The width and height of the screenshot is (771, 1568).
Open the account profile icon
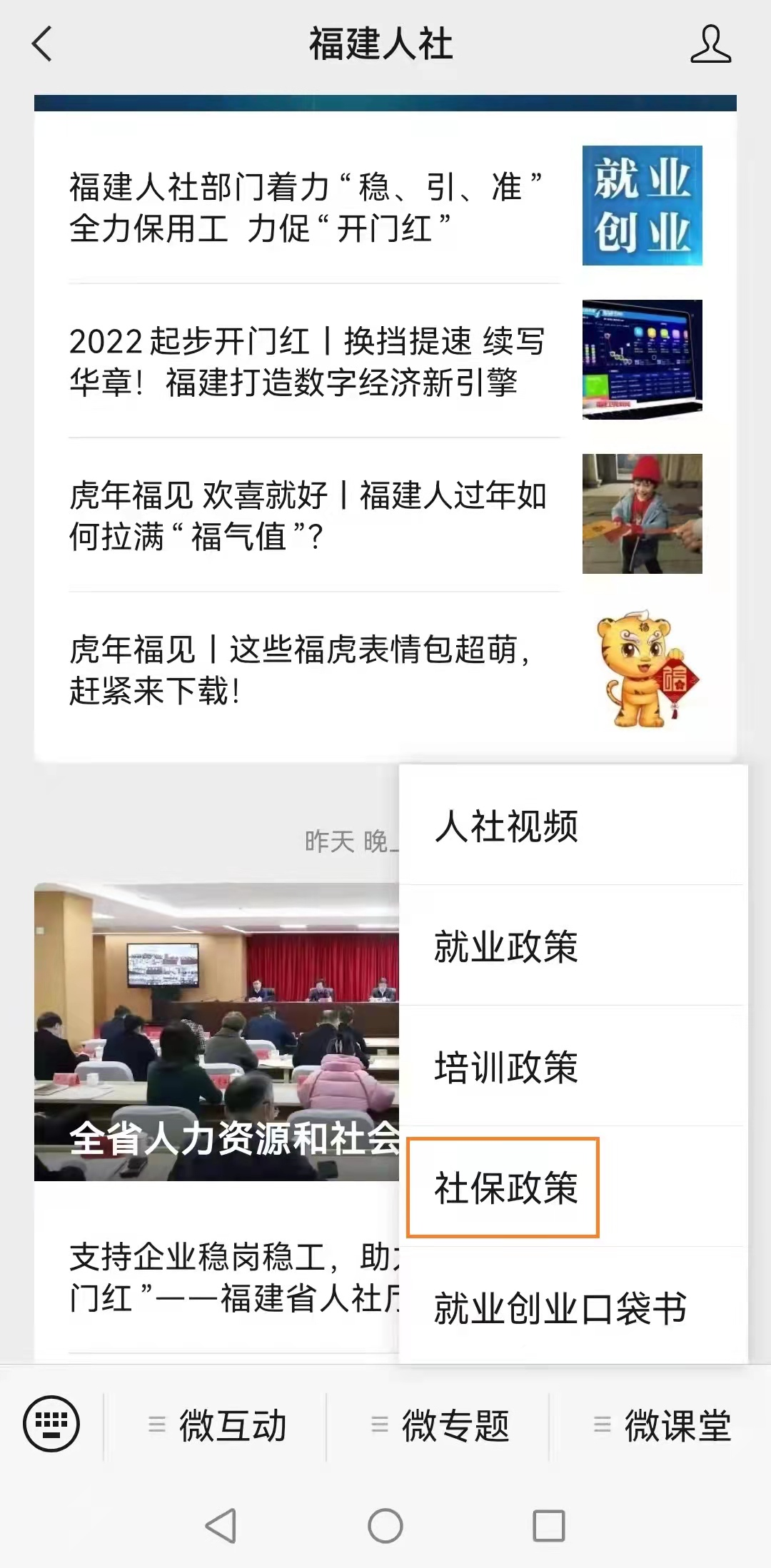(x=710, y=44)
